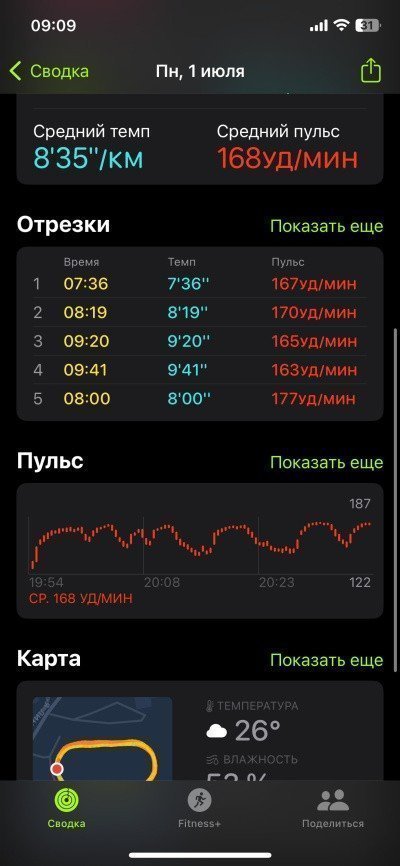The width and height of the screenshot is (400, 866).
Task: Switch to the Поделиться tab
Action: pyautogui.click(x=333, y=808)
